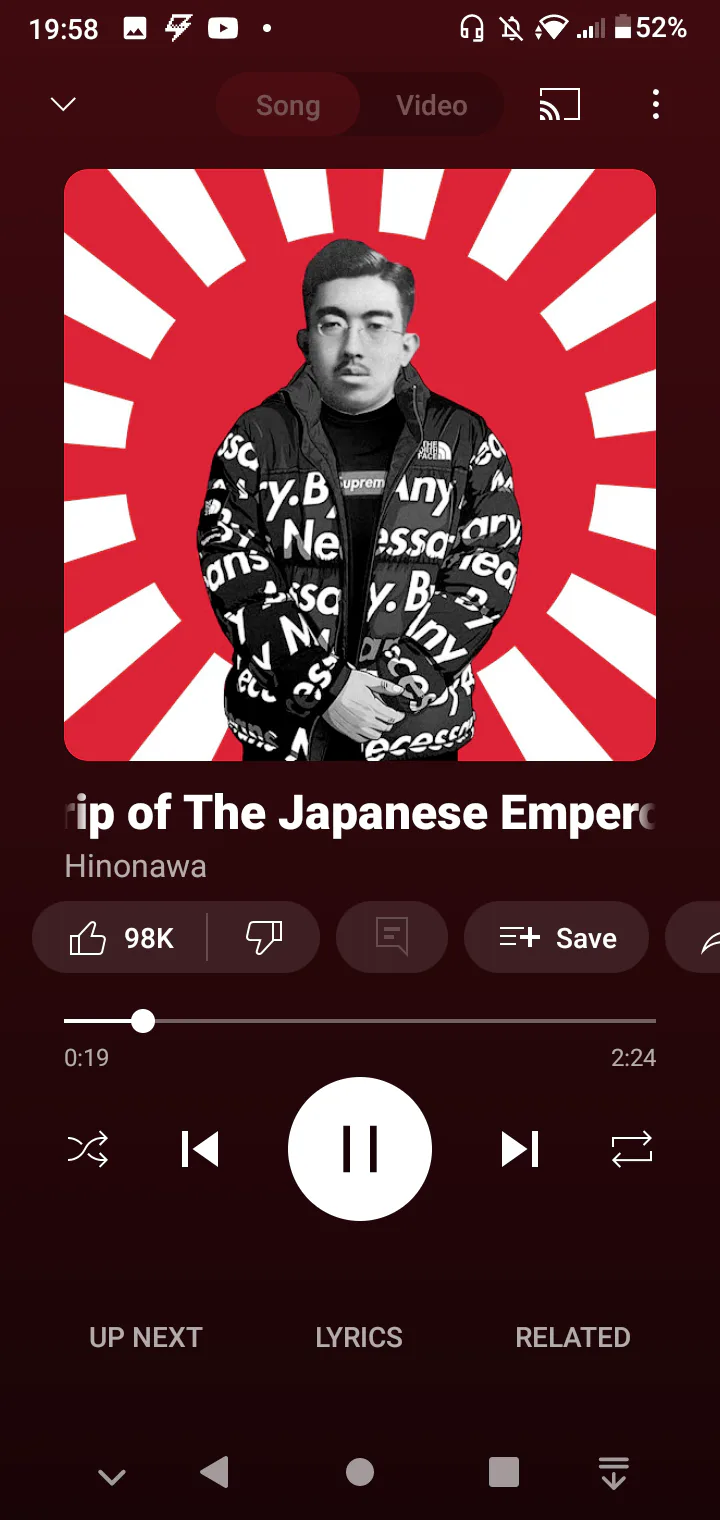Collapse the player with the down chevron

click(x=63, y=105)
